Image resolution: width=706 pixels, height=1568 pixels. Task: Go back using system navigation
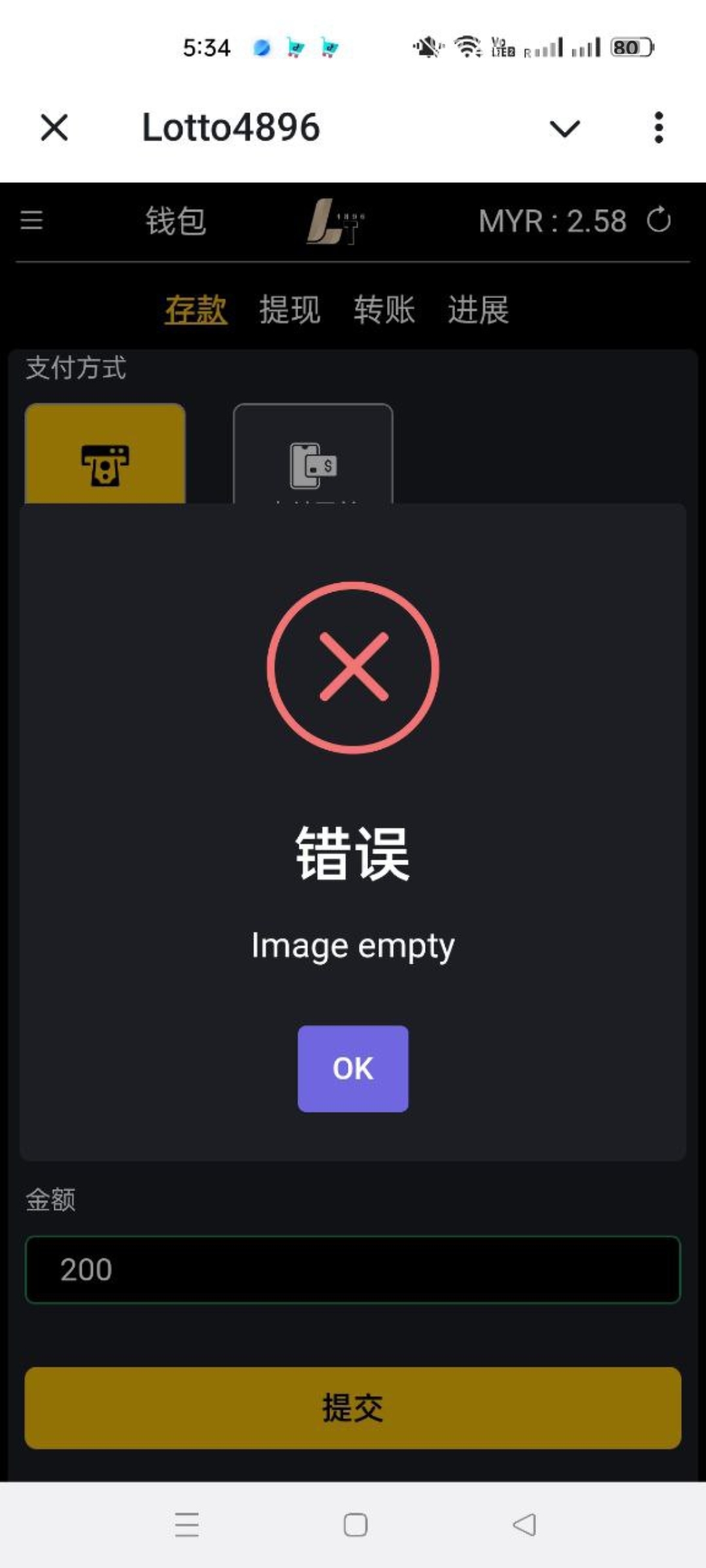coord(524,1525)
